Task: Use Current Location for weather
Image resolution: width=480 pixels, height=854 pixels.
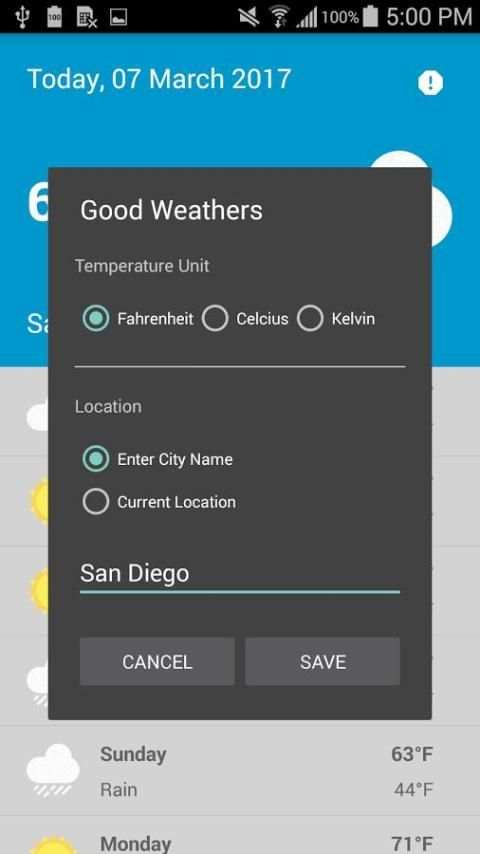Action: point(159,502)
